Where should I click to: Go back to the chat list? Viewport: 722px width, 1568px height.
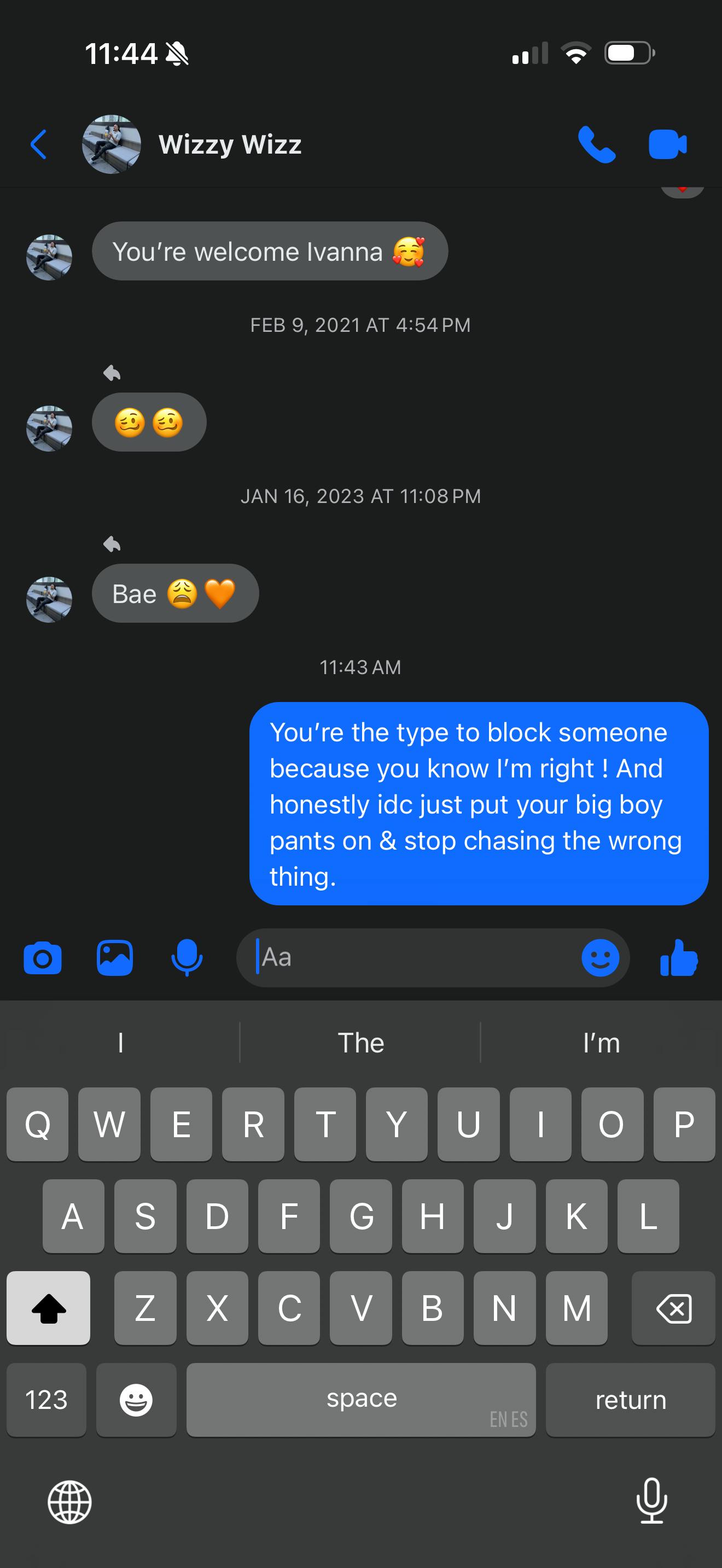click(38, 145)
